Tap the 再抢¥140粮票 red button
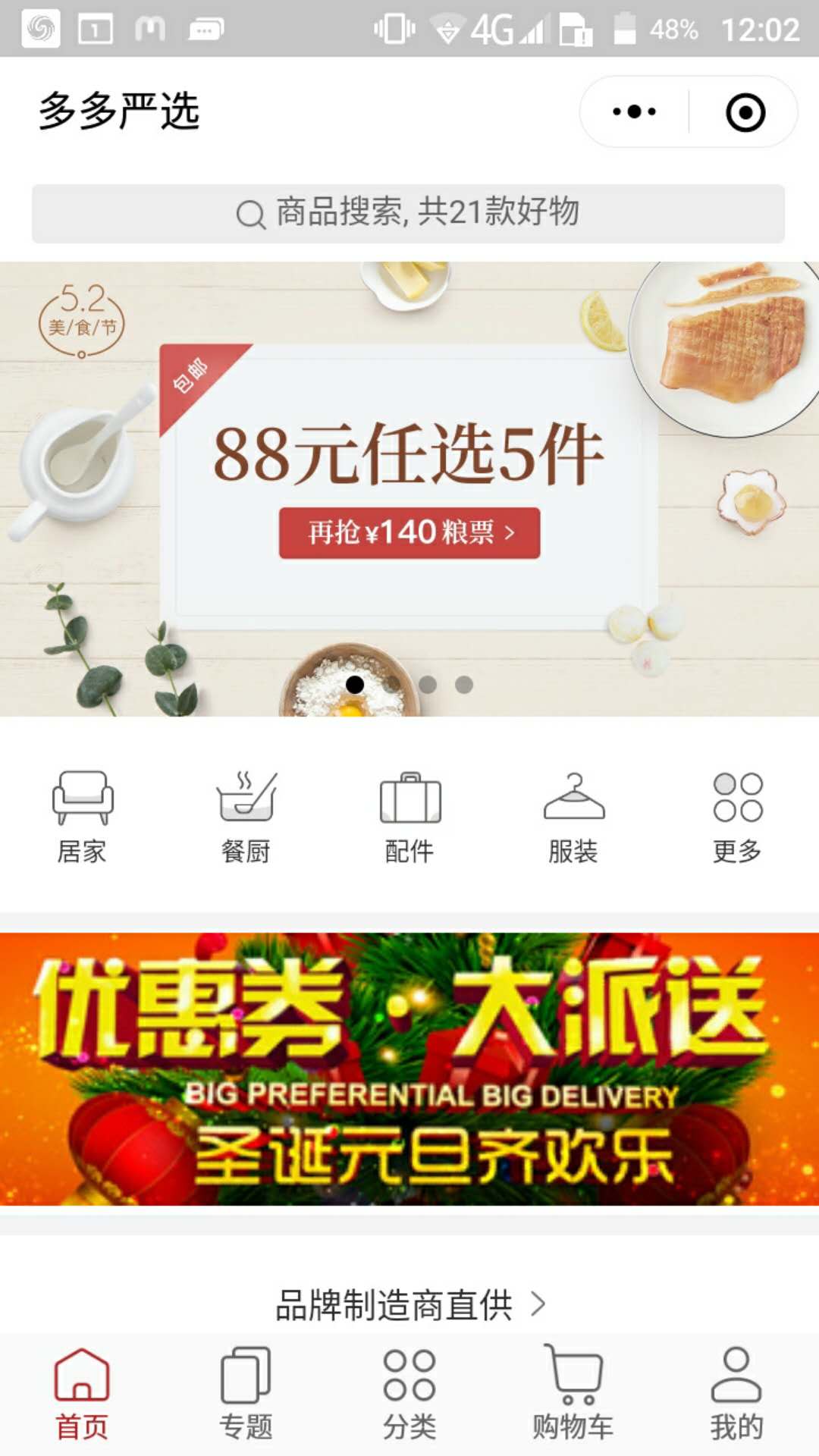 coord(409,532)
